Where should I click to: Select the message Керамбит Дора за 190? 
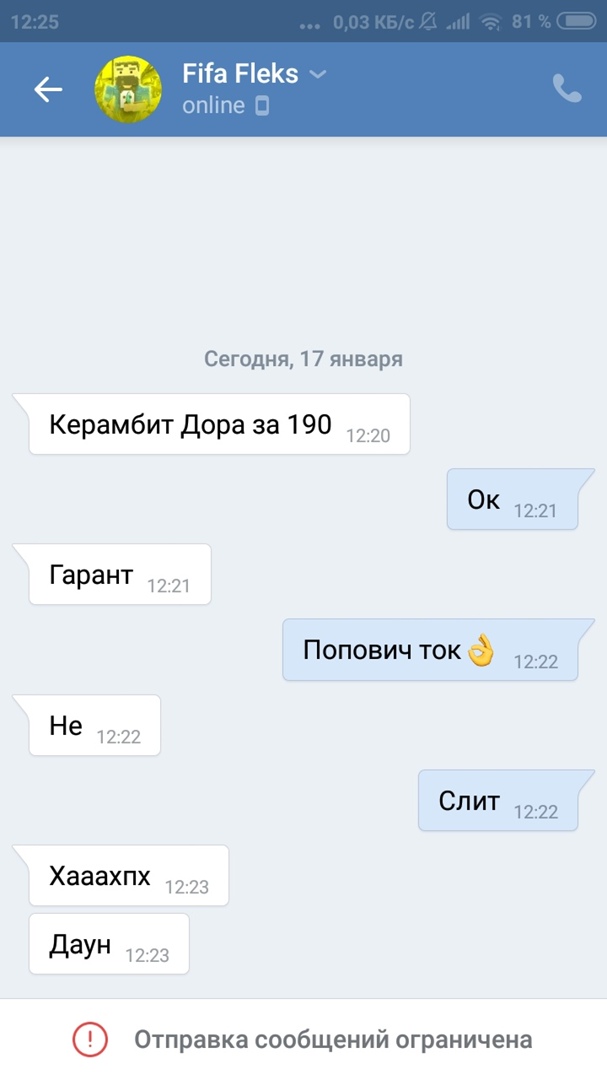coord(219,425)
